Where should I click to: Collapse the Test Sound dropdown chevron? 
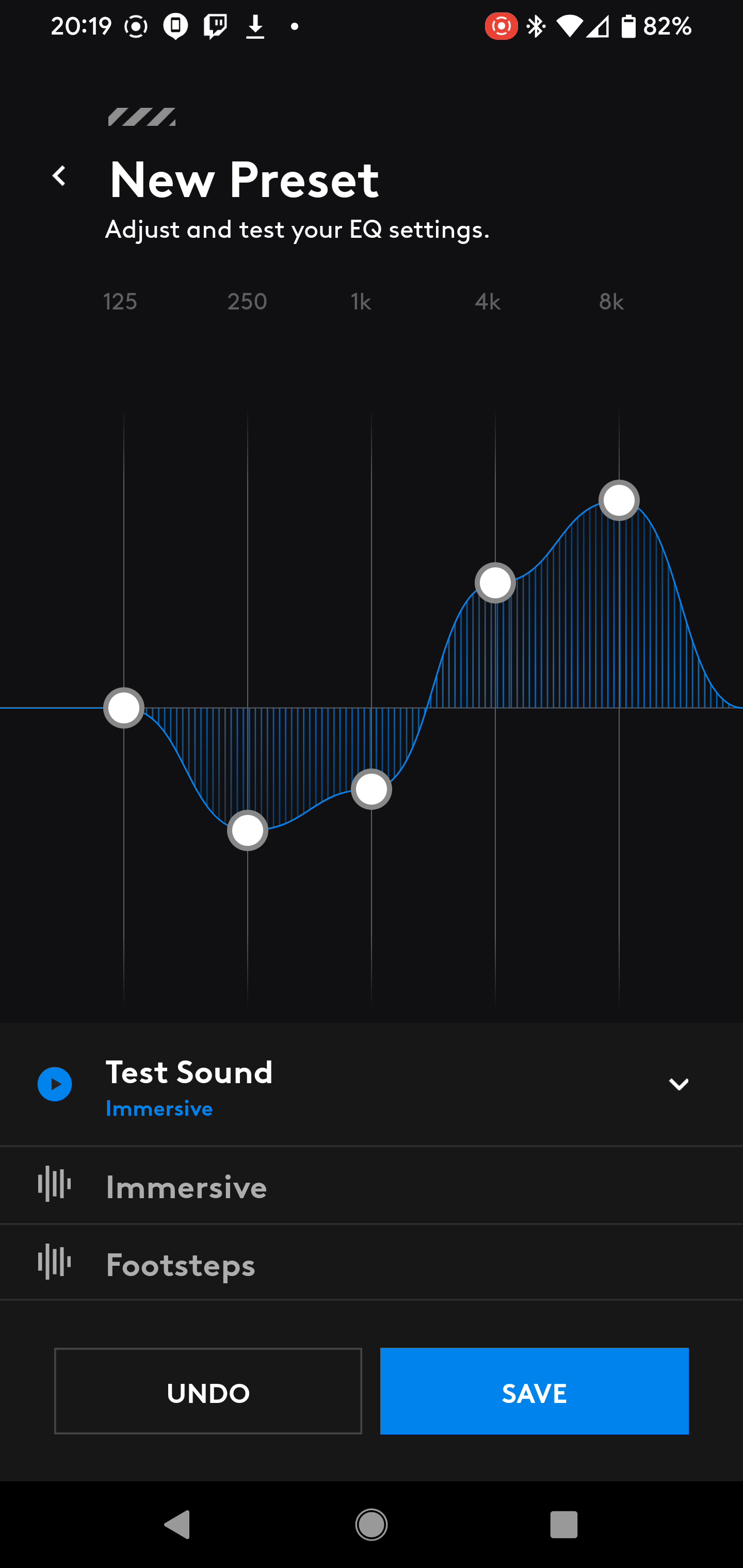(679, 1084)
